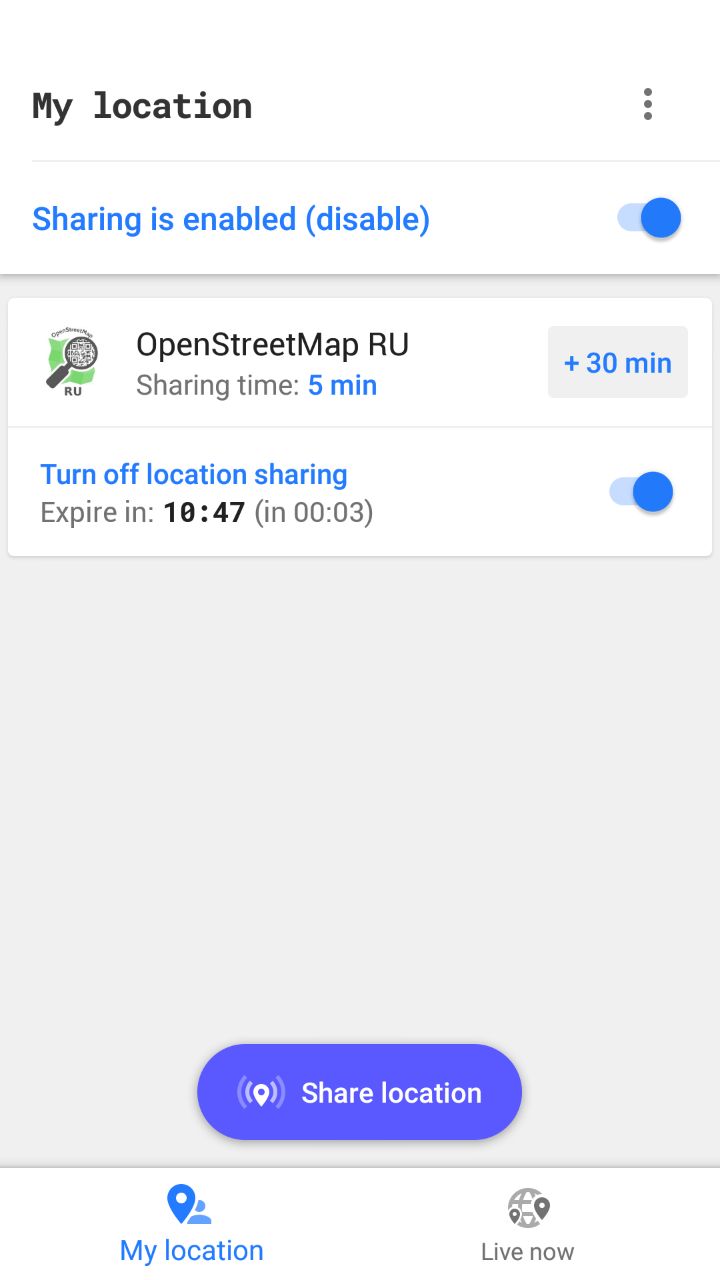720x1280 pixels.
Task: Add 30 min to sharing time
Action: (x=618, y=362)
